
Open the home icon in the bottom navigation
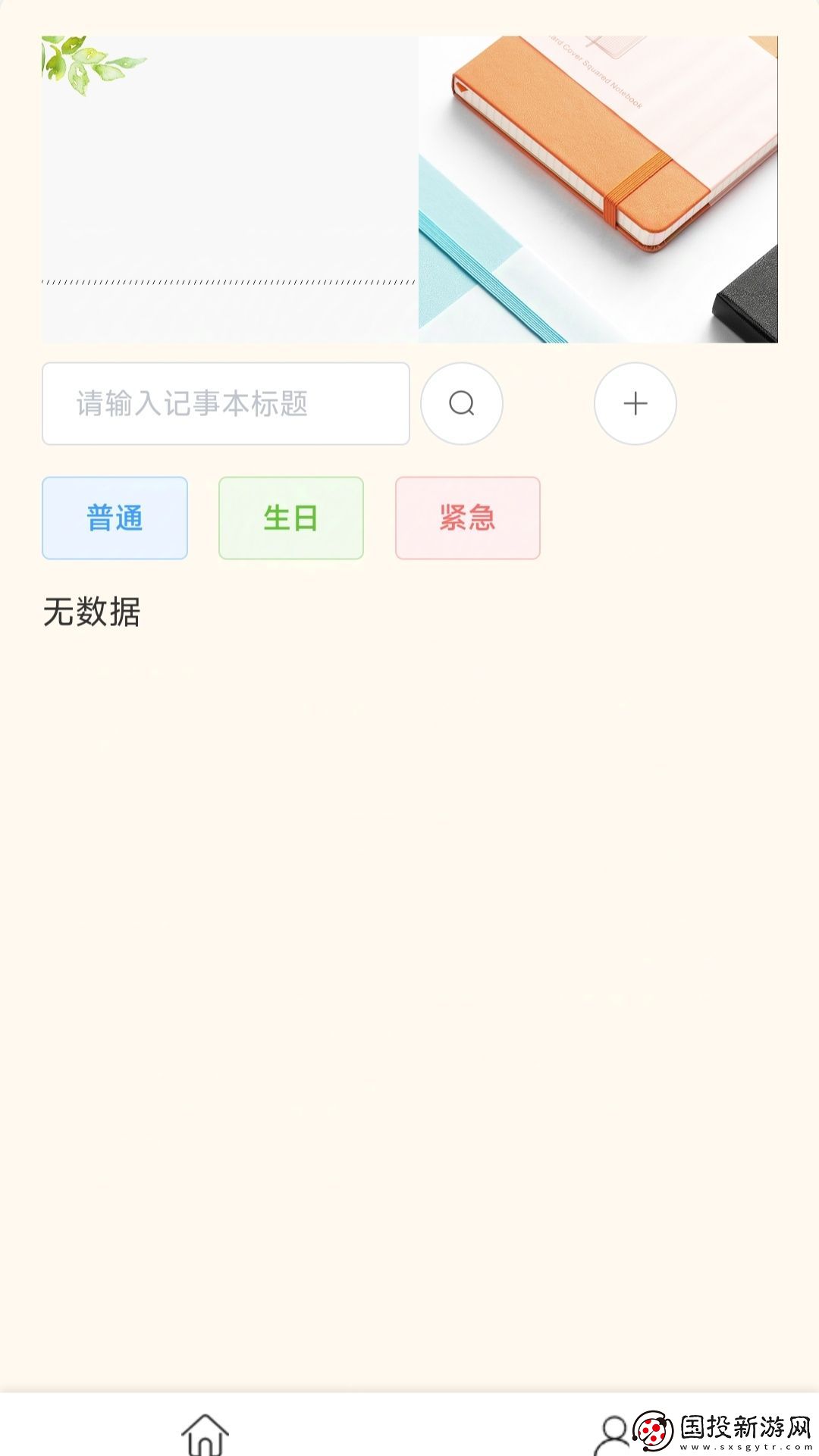point(205,1436)
